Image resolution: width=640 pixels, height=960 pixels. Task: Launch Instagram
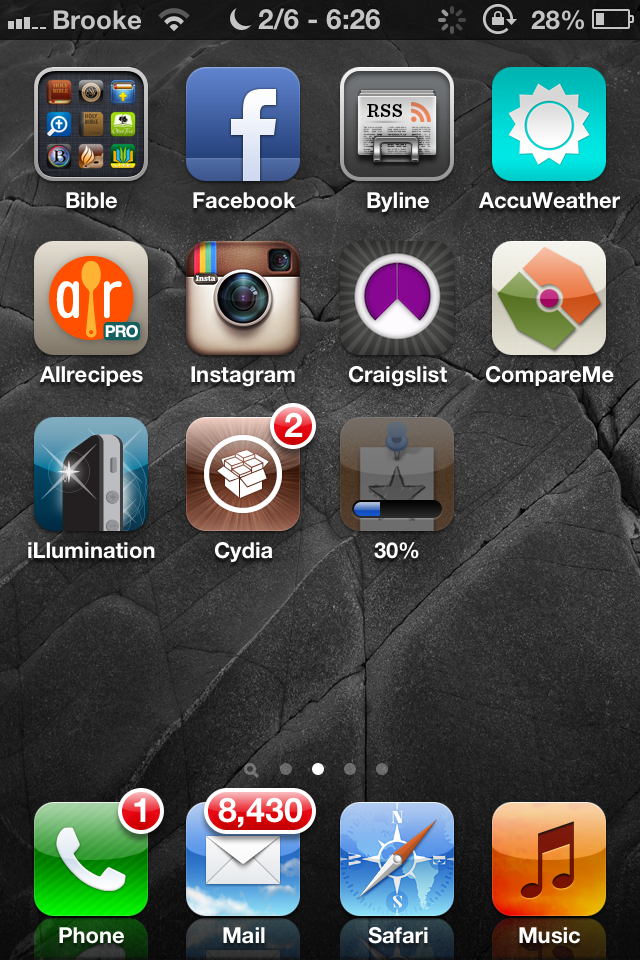[x=243, y=298]
